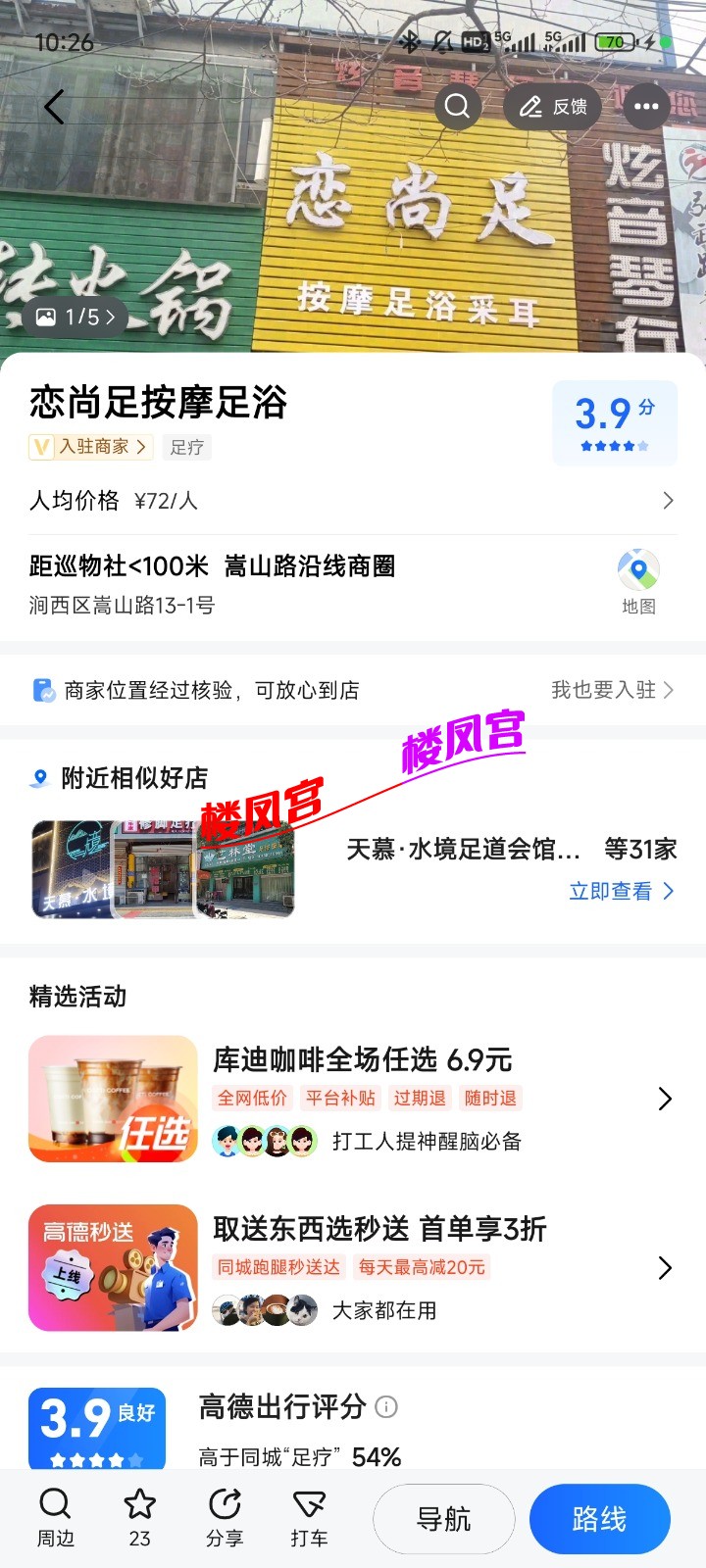Favorite this place with the star icon
Image resolution: width=706 pixels, height=1568 pixels.
point(140,1518)
